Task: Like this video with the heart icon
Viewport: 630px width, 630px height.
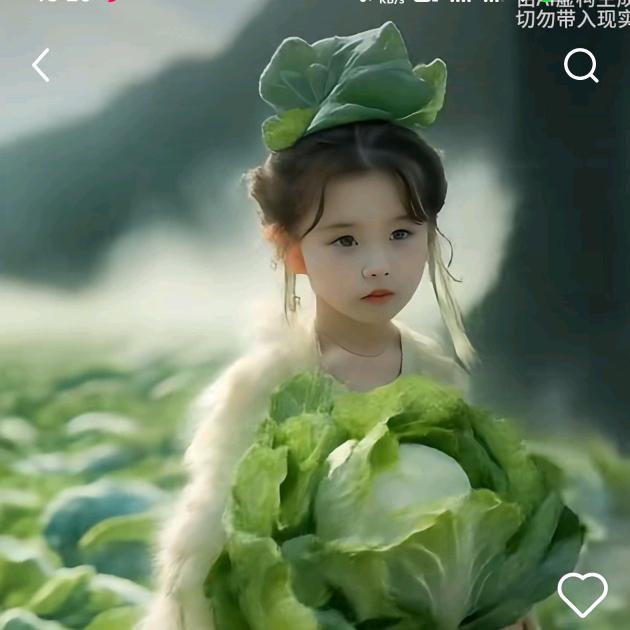Action: 582,594
